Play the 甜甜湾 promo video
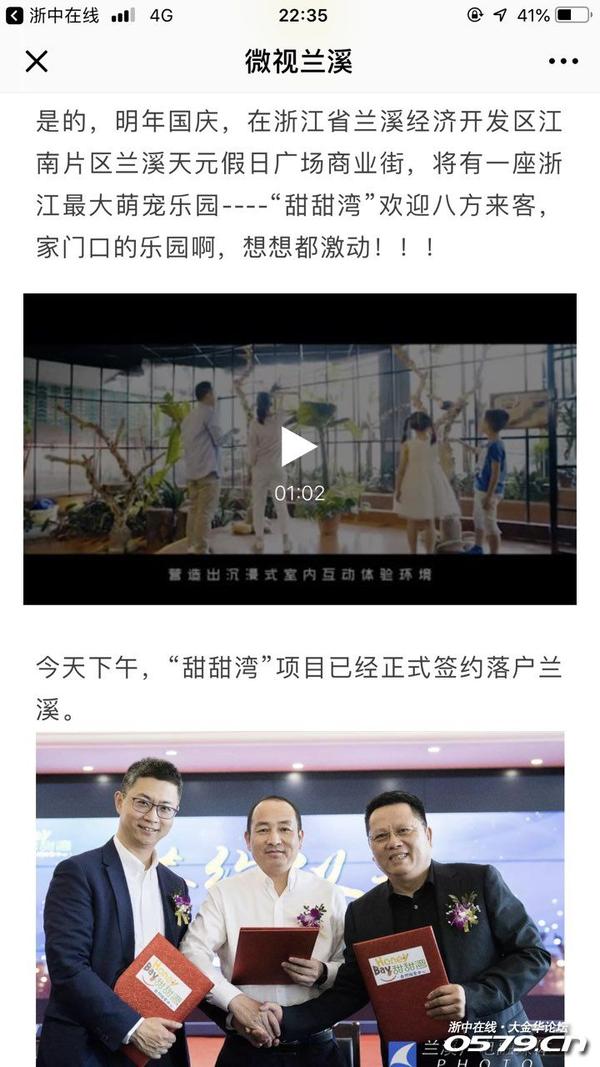Image resolution: width=600 pixels, height=1067 pixels. [x=299, y=446]
